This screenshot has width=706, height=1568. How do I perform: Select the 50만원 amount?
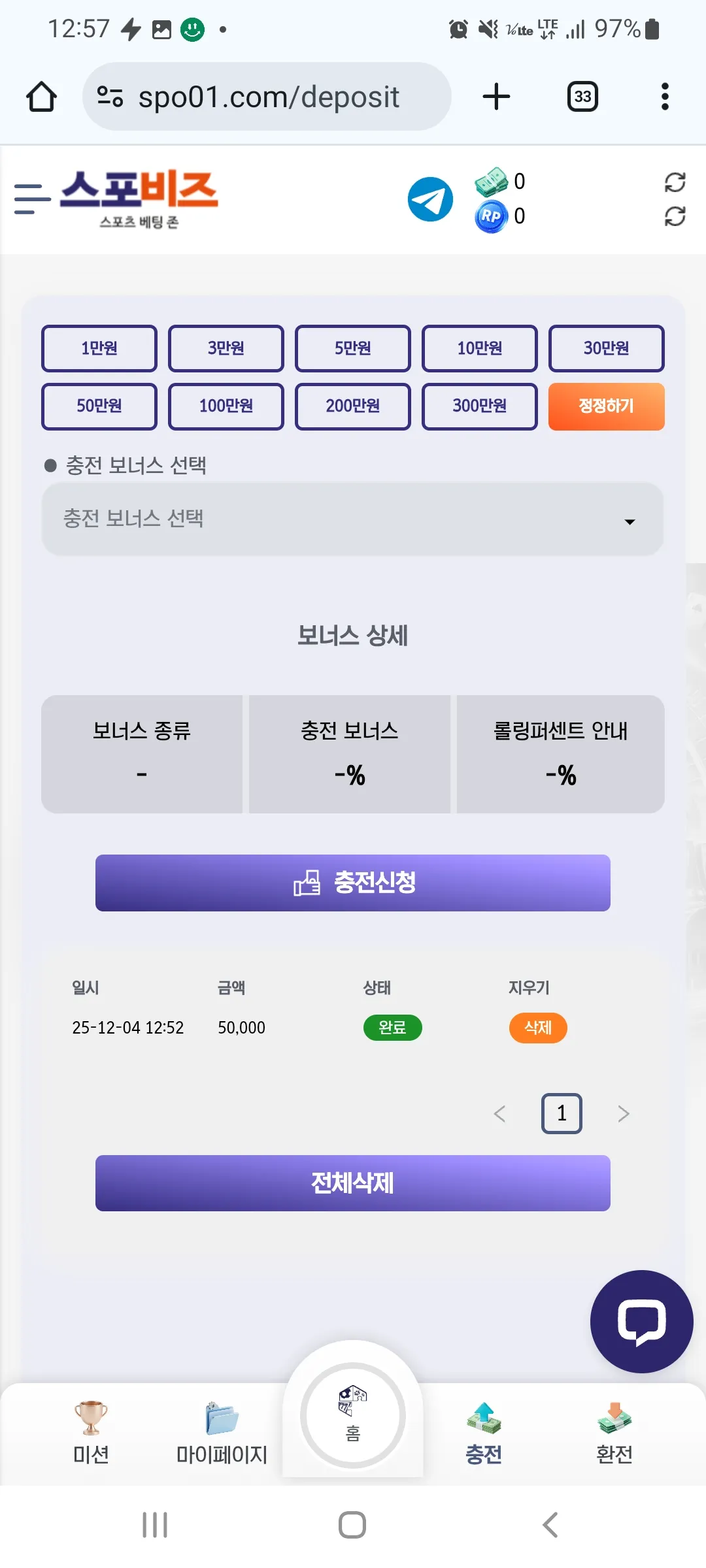click(x=99, y=406)
